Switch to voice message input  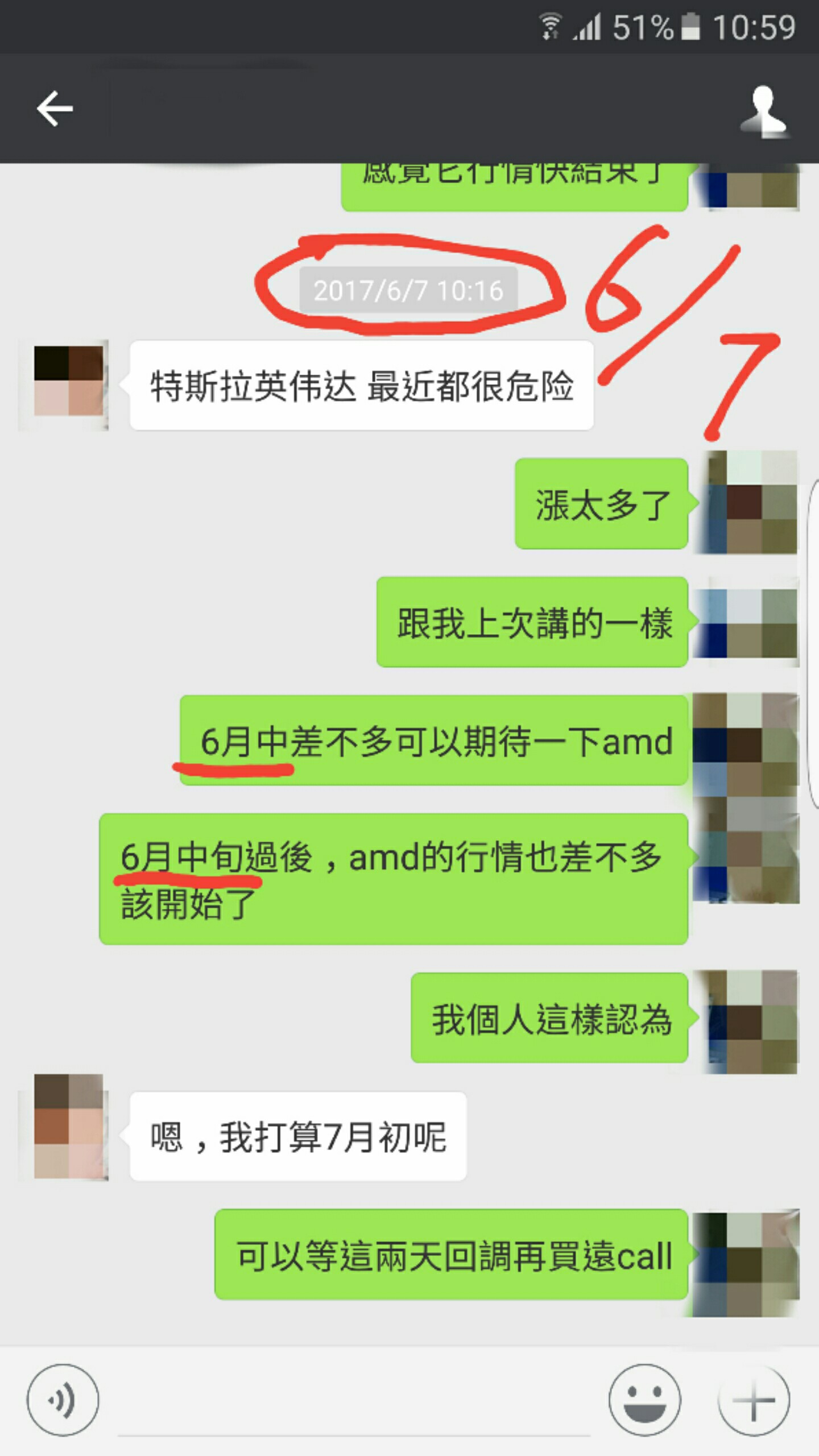pos(63,1400)
